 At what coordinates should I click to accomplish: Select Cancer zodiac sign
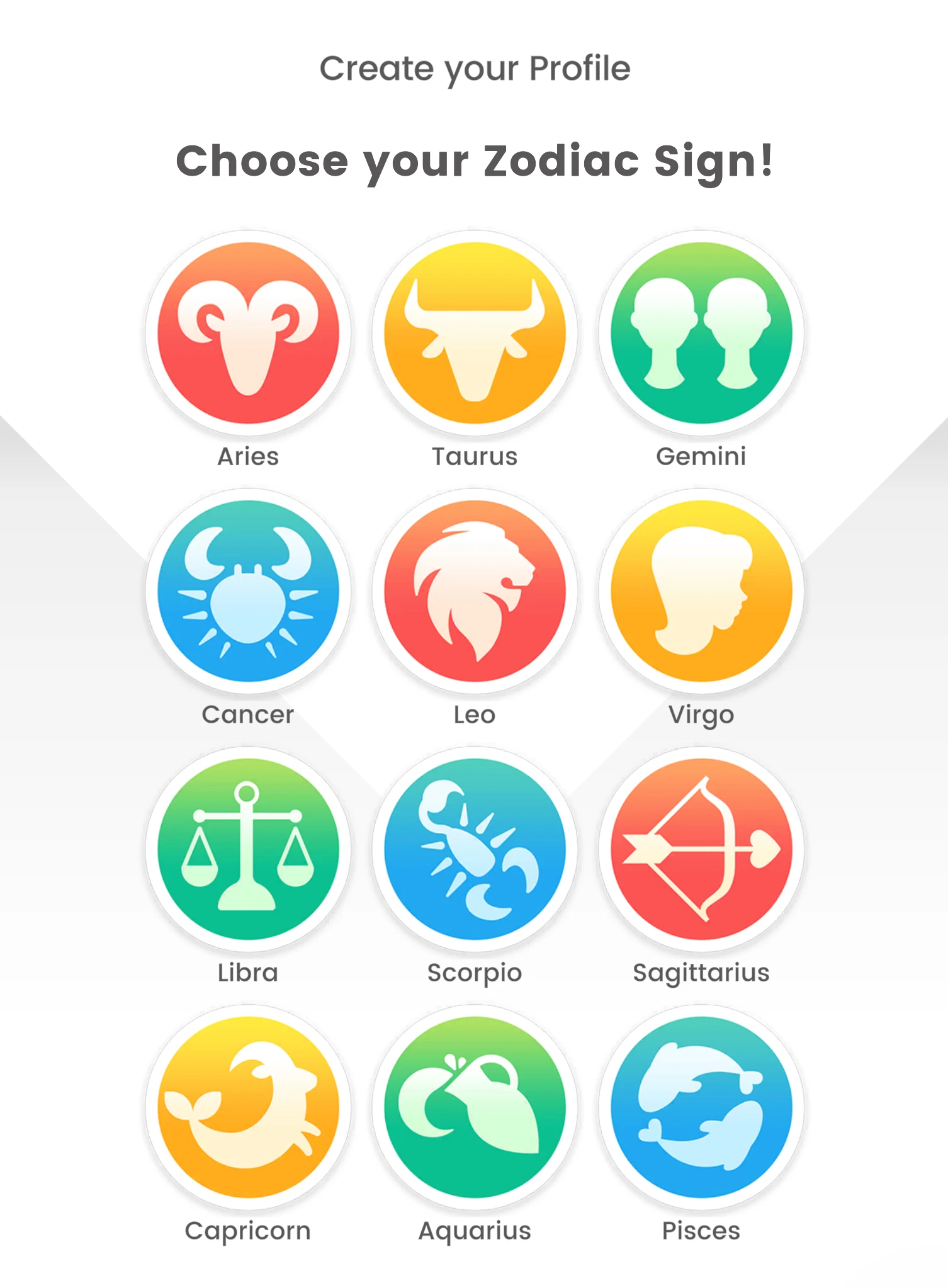coord(248,590)
